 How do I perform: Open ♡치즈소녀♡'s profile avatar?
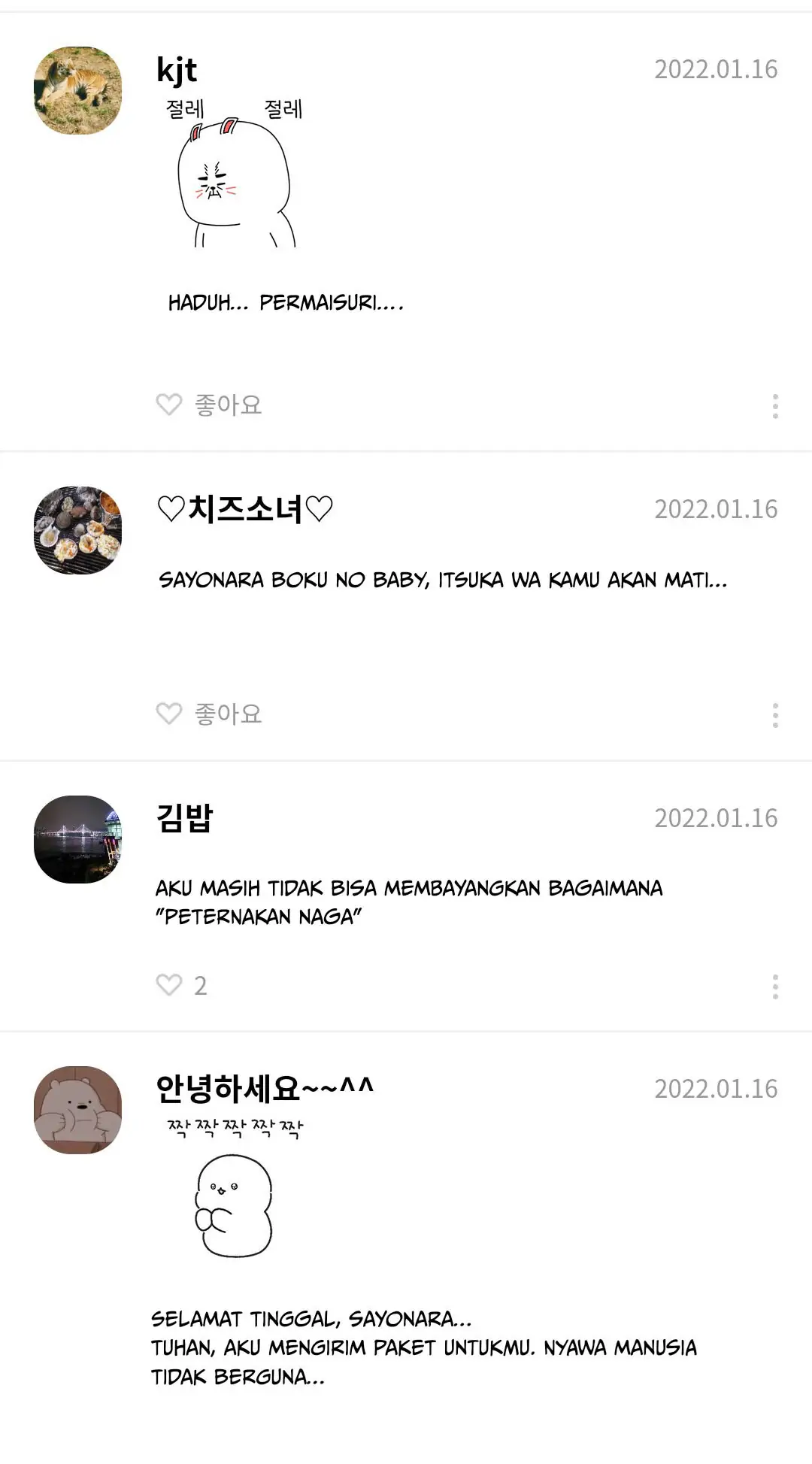point(78,530)
